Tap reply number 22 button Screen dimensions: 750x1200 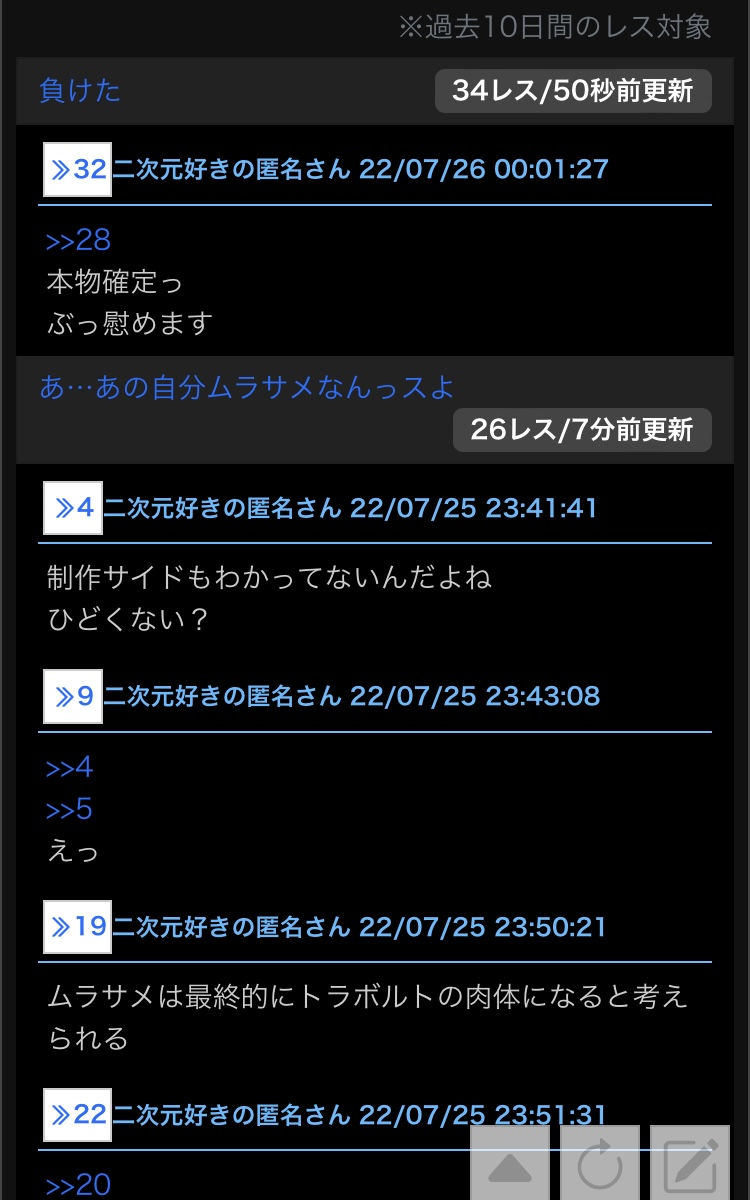pos(77,1115)
